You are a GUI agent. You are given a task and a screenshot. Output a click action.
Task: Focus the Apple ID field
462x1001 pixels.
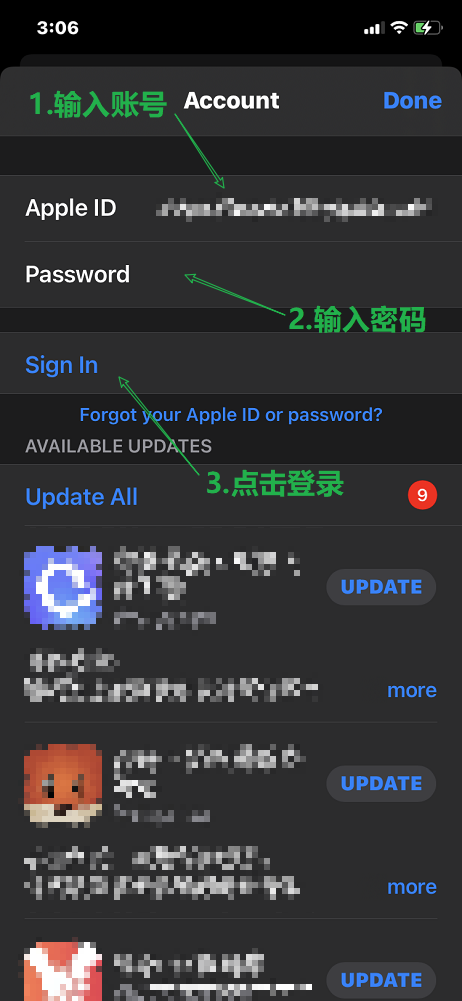pyautogui.click(x=231, y=208)
